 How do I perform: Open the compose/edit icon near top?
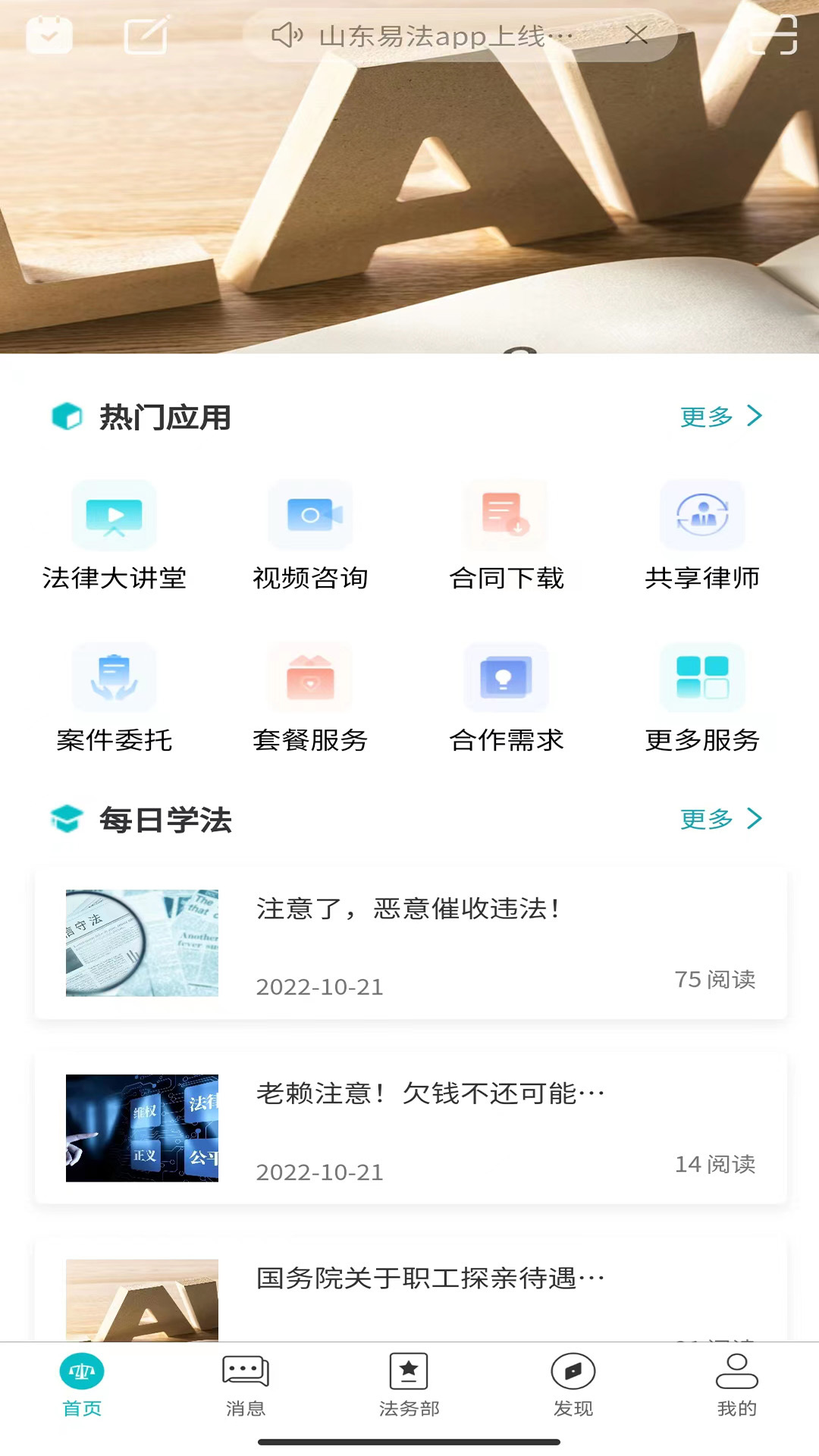point(146,34)
